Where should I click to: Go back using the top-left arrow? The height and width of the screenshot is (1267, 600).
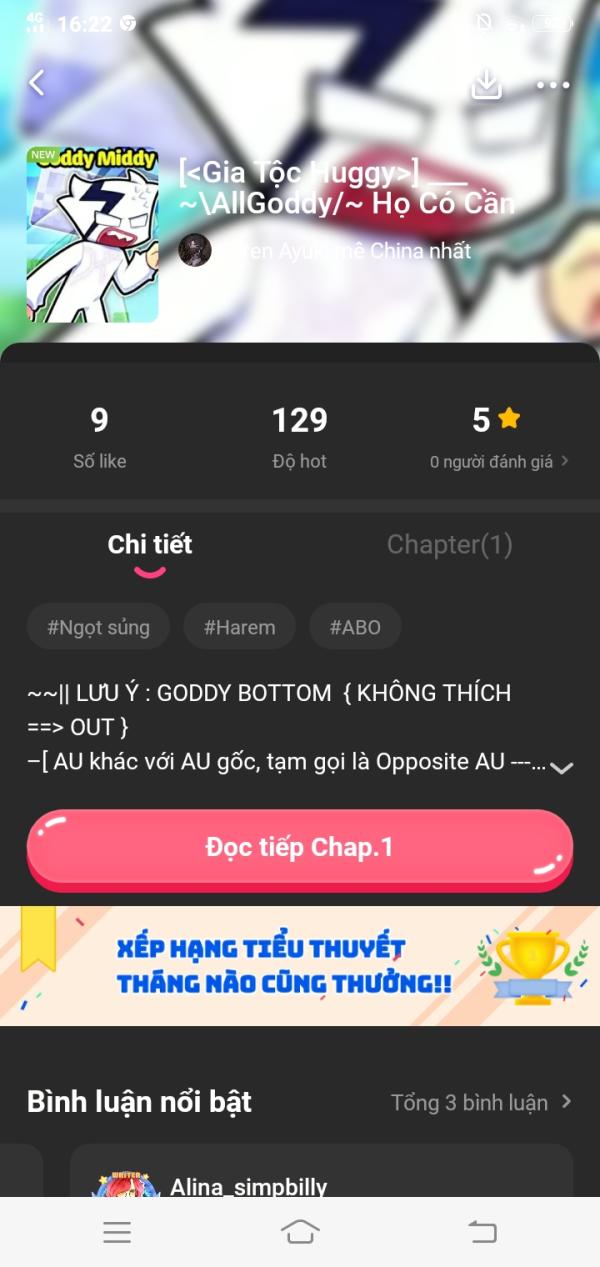[x=37, y=83]
